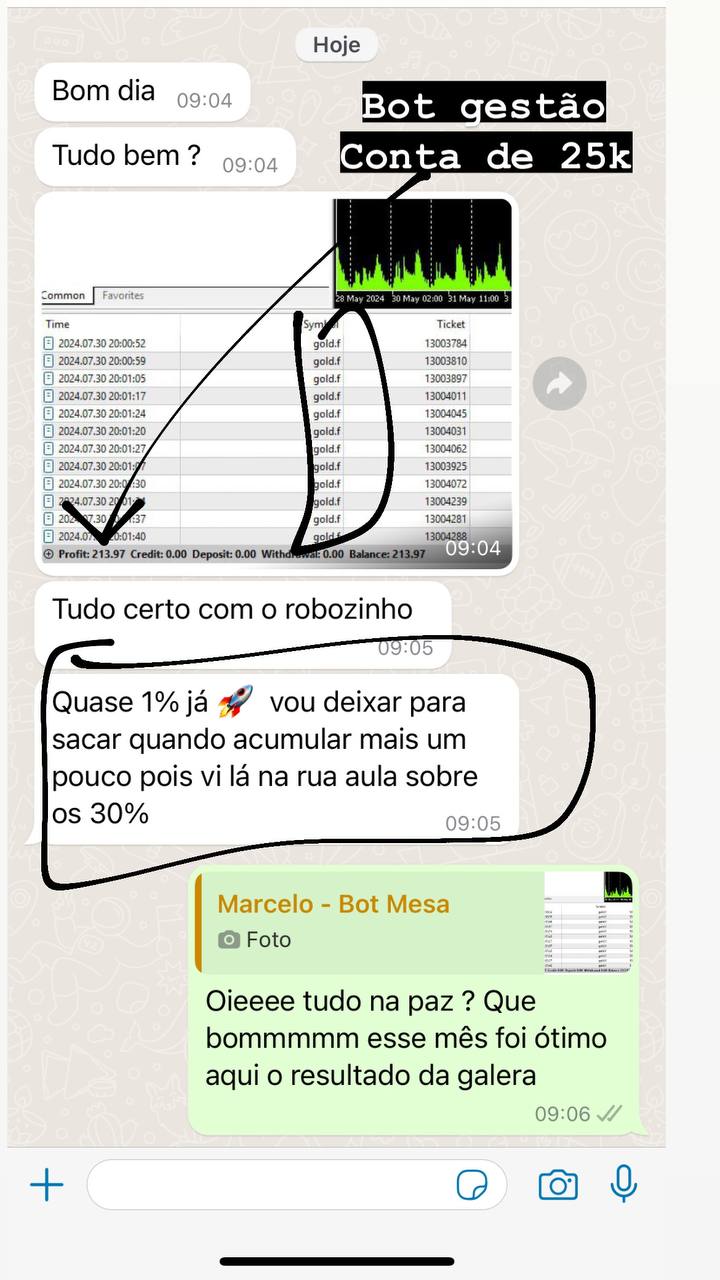
Task: Select the Common tab in the trading screenshot
Action: coord(63,296)
